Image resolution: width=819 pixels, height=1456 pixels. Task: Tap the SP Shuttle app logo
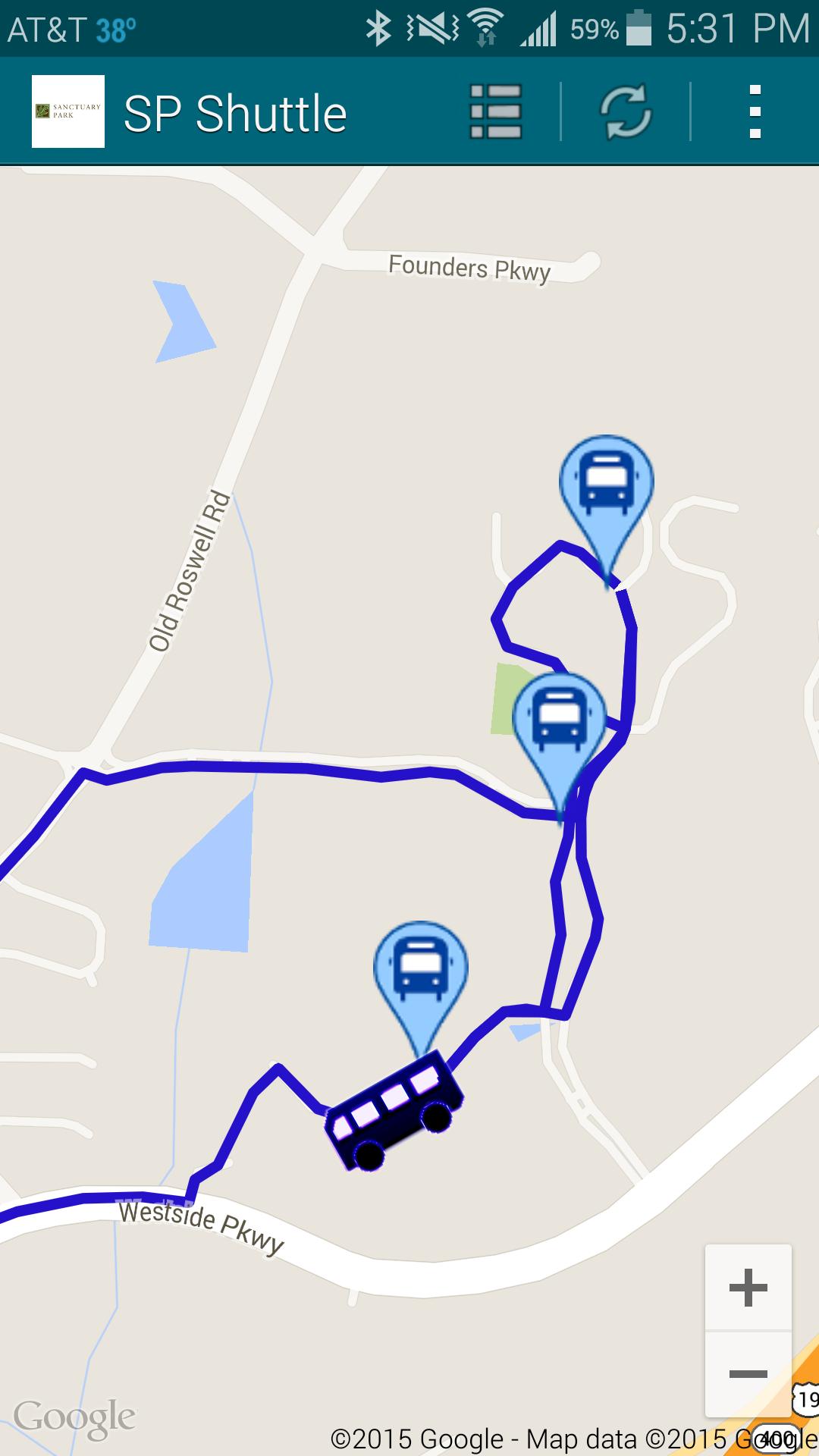tap(68, 111)
